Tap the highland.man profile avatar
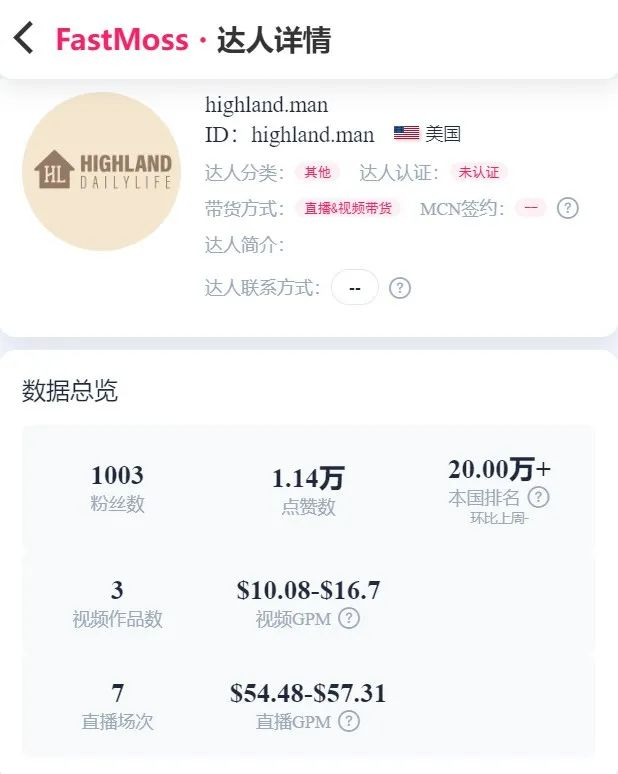Viewport: 618px width, 774px height. (101, 172)
